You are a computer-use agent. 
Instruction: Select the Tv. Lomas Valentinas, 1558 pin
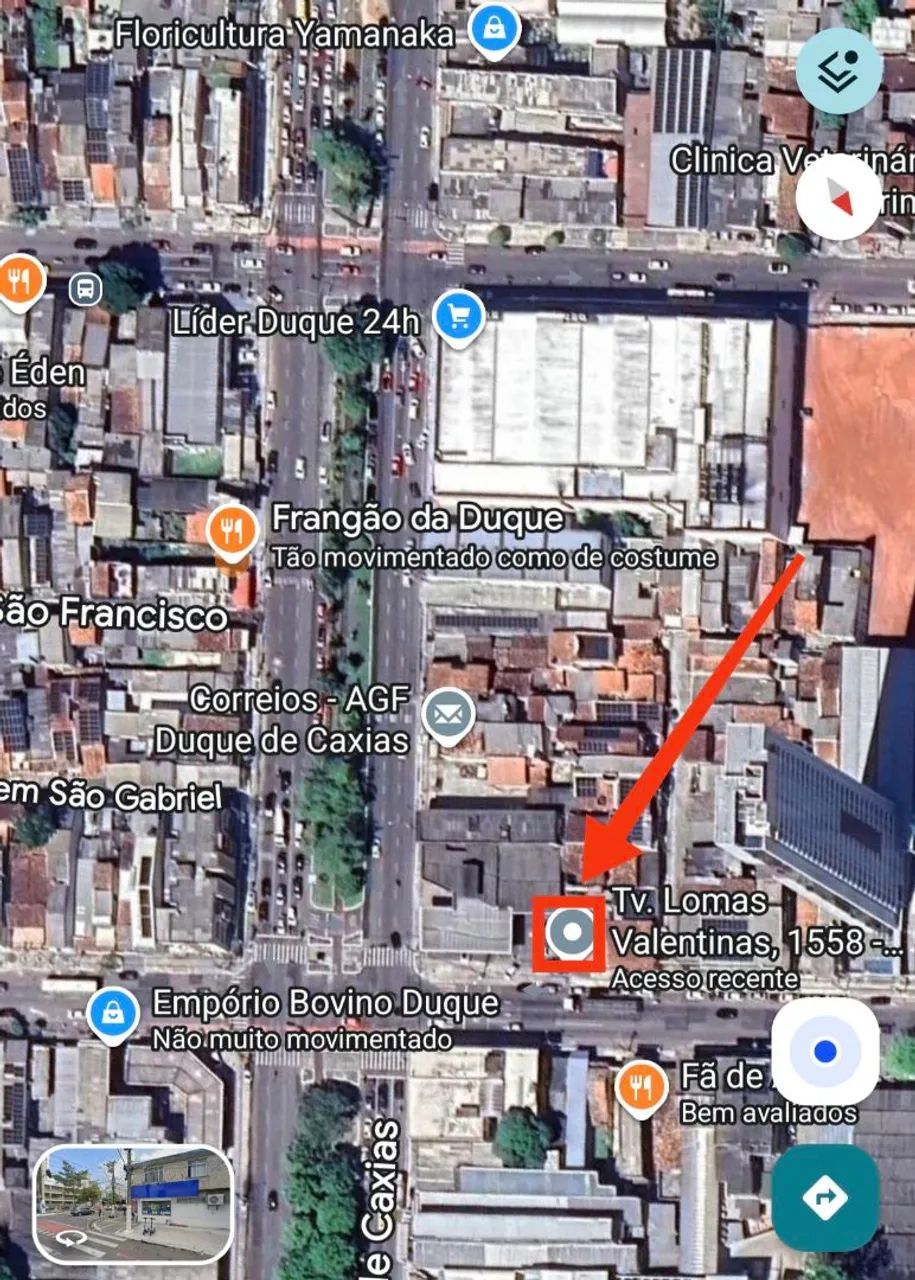(x=570, y=934)
